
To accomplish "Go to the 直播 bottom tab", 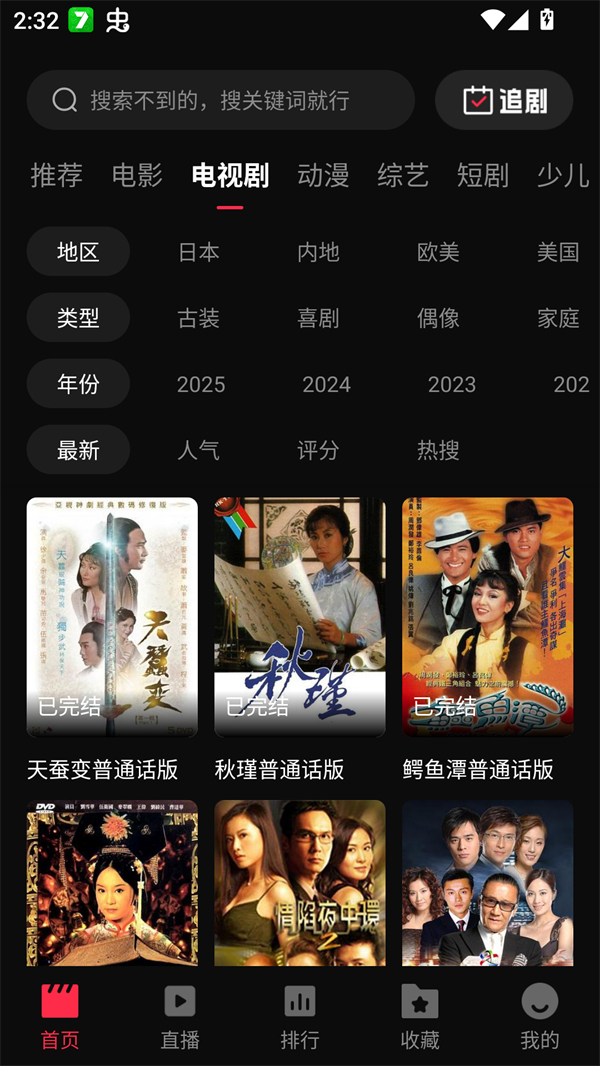I will [180, 1016].
